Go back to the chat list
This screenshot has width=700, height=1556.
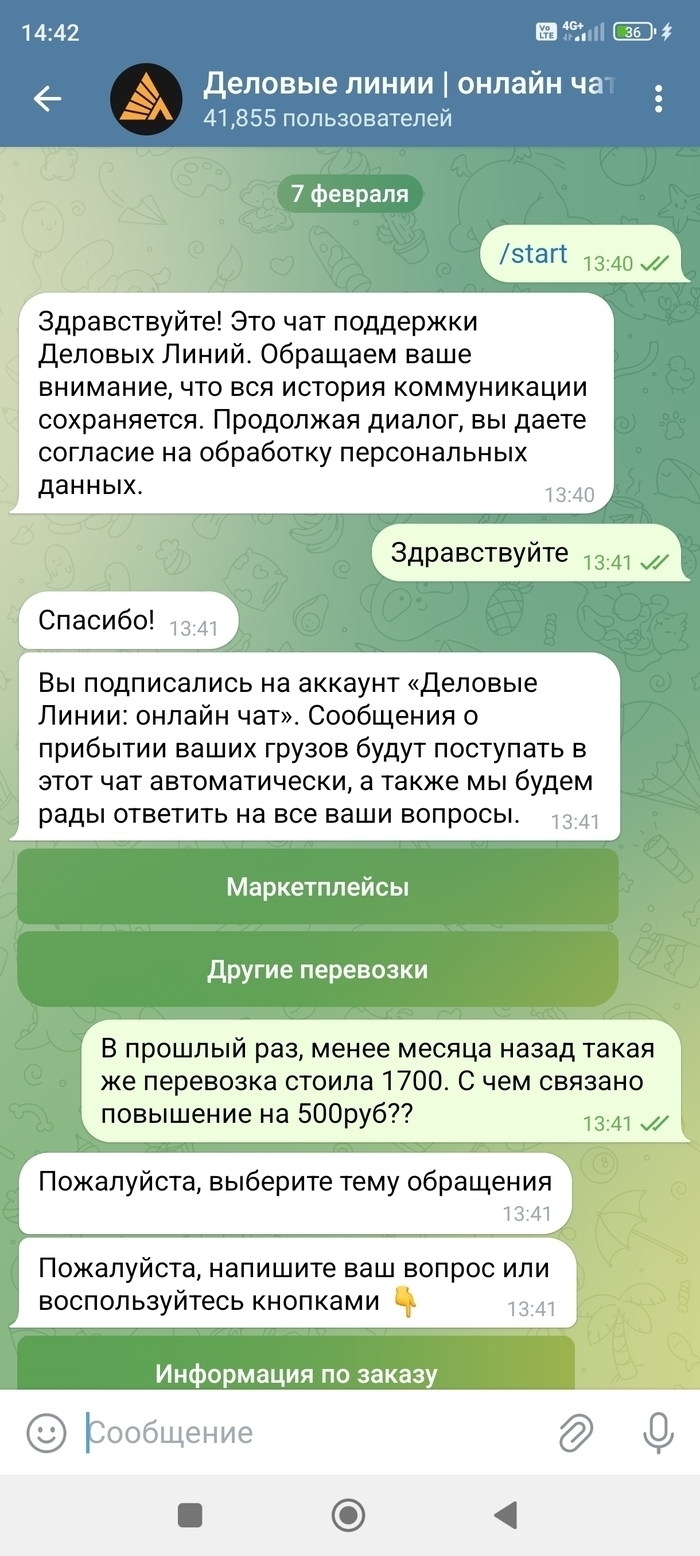47,98
